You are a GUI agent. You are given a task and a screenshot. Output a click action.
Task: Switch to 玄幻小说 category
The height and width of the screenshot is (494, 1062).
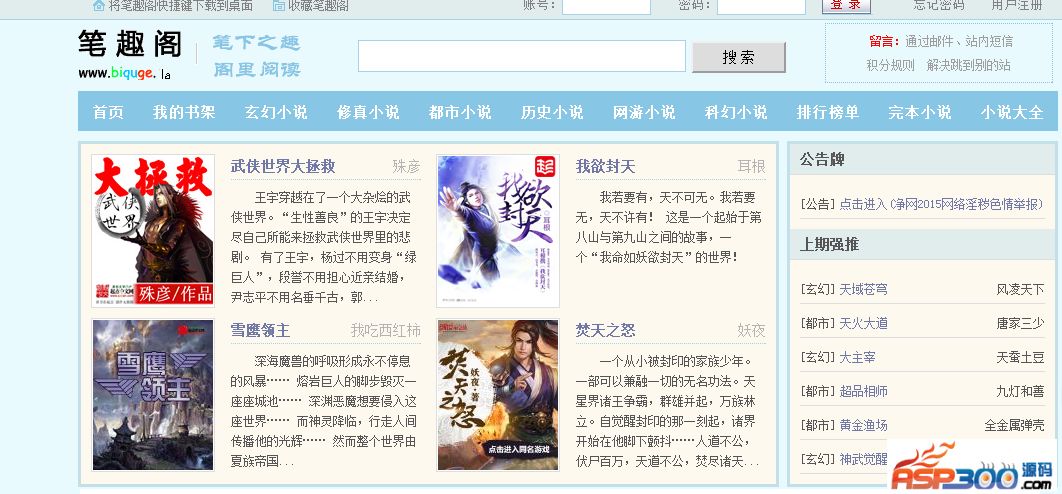coord(276,112)
